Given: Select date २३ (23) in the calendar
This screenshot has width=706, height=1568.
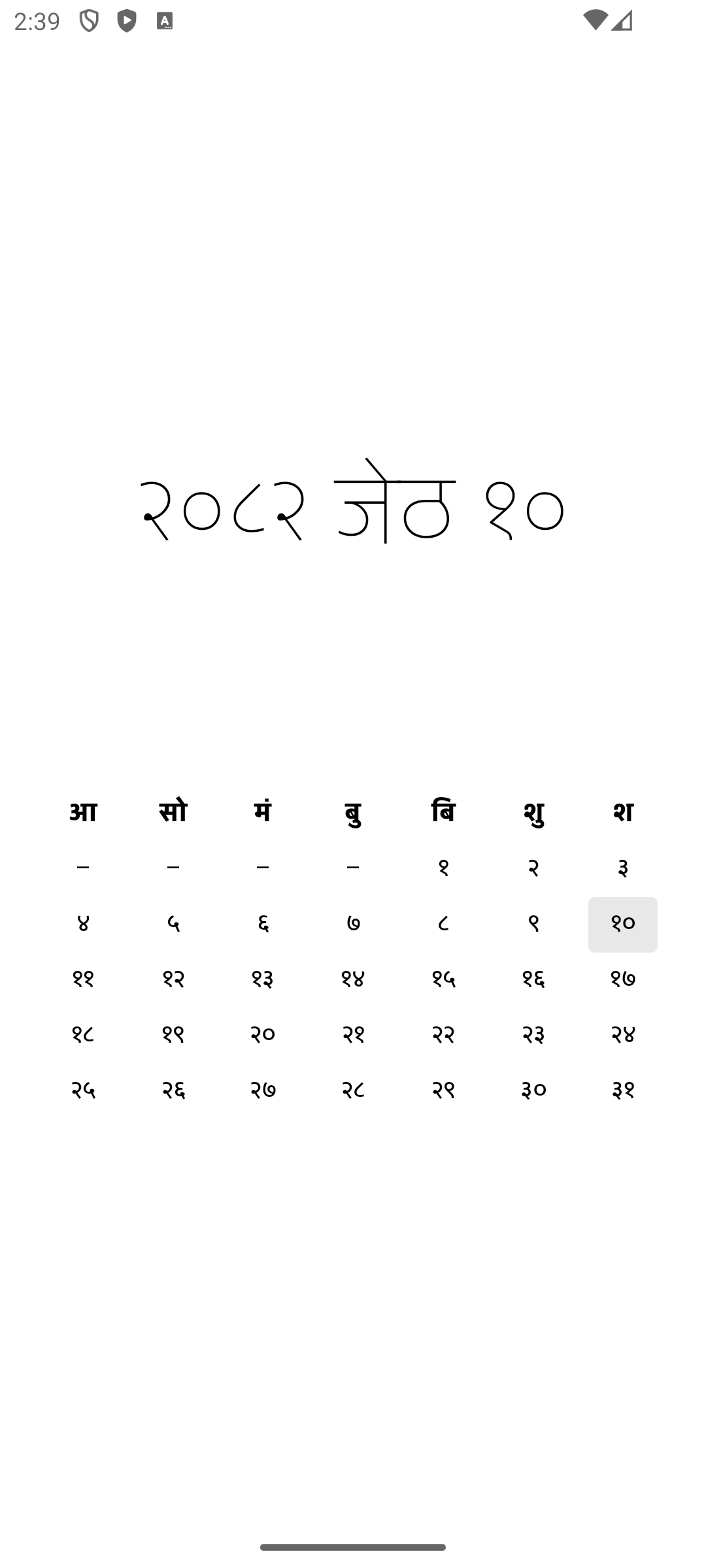Looking at the screenshot, I should [533, 1034].
